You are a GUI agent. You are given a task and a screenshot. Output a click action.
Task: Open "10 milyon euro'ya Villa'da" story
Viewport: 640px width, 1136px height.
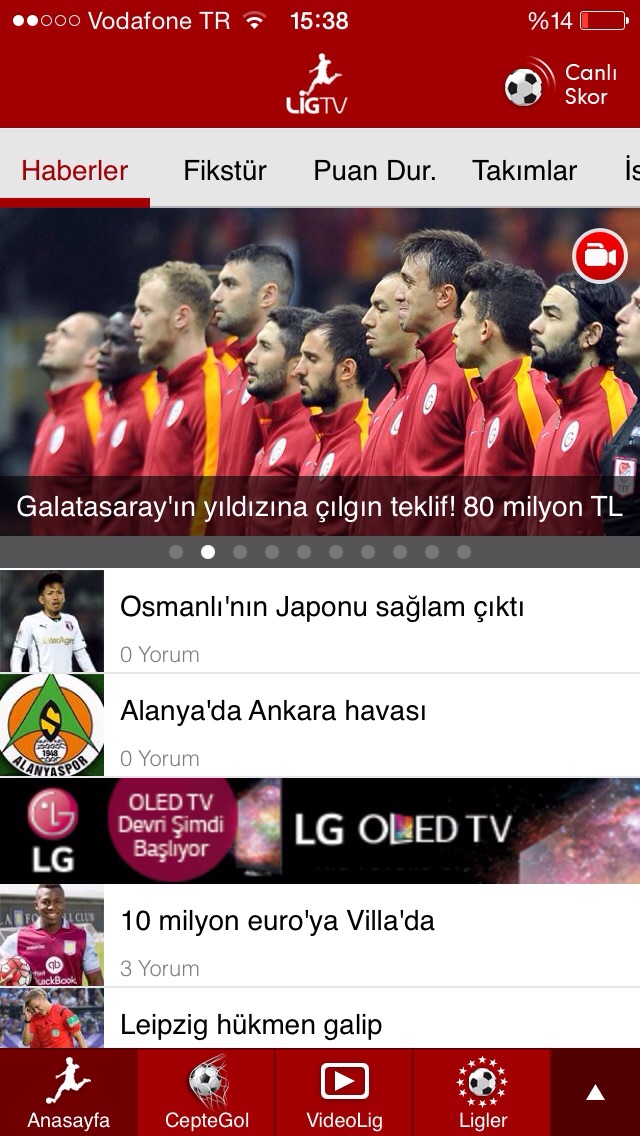click(x=277, y=920)
